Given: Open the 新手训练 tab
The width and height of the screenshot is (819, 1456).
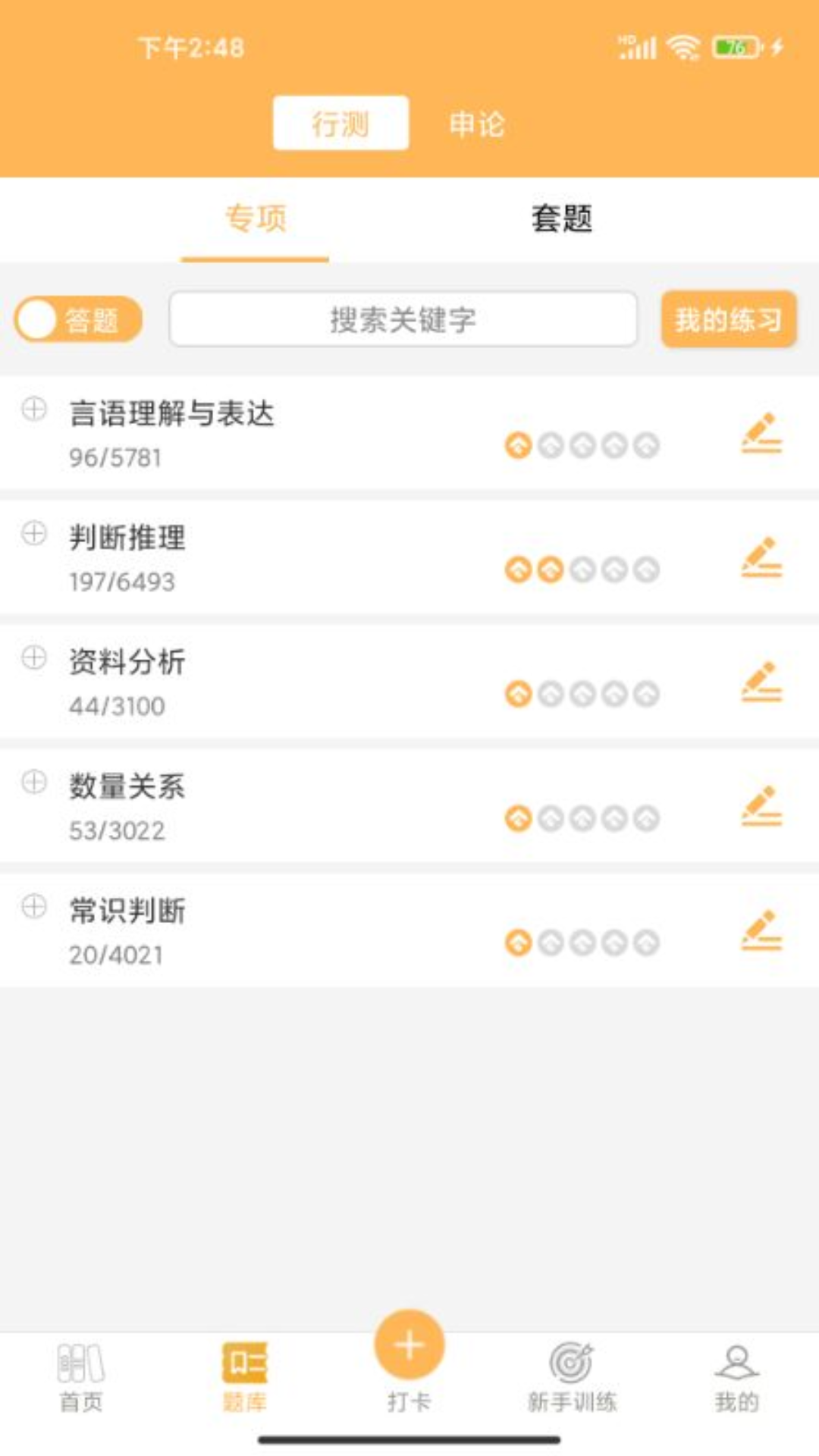Looking at the screenshot, I should tap(572, 1378).
